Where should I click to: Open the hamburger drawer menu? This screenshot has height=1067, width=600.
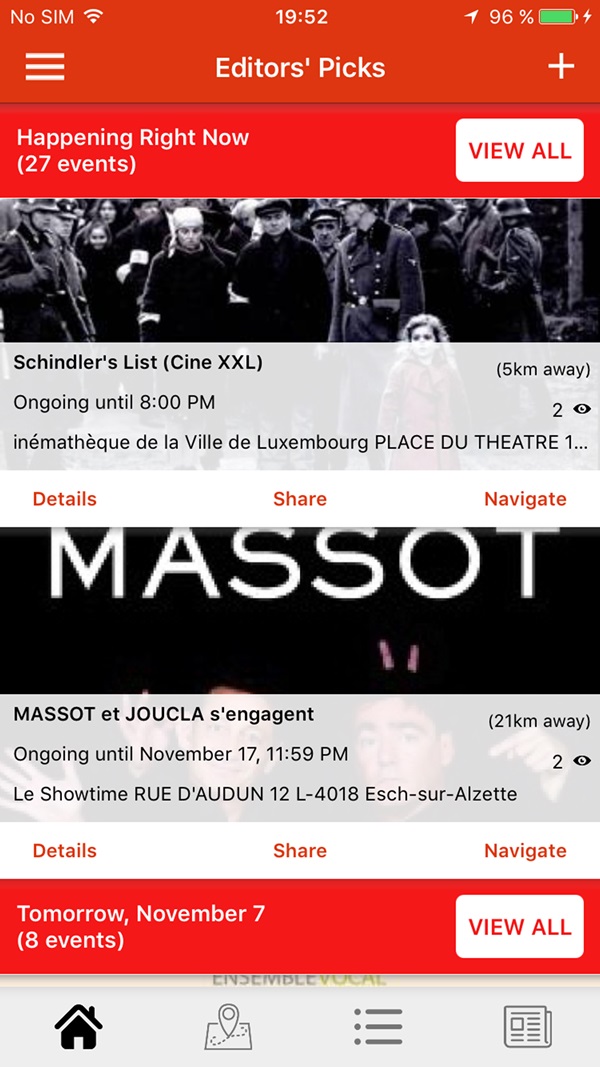coord(45,67)
